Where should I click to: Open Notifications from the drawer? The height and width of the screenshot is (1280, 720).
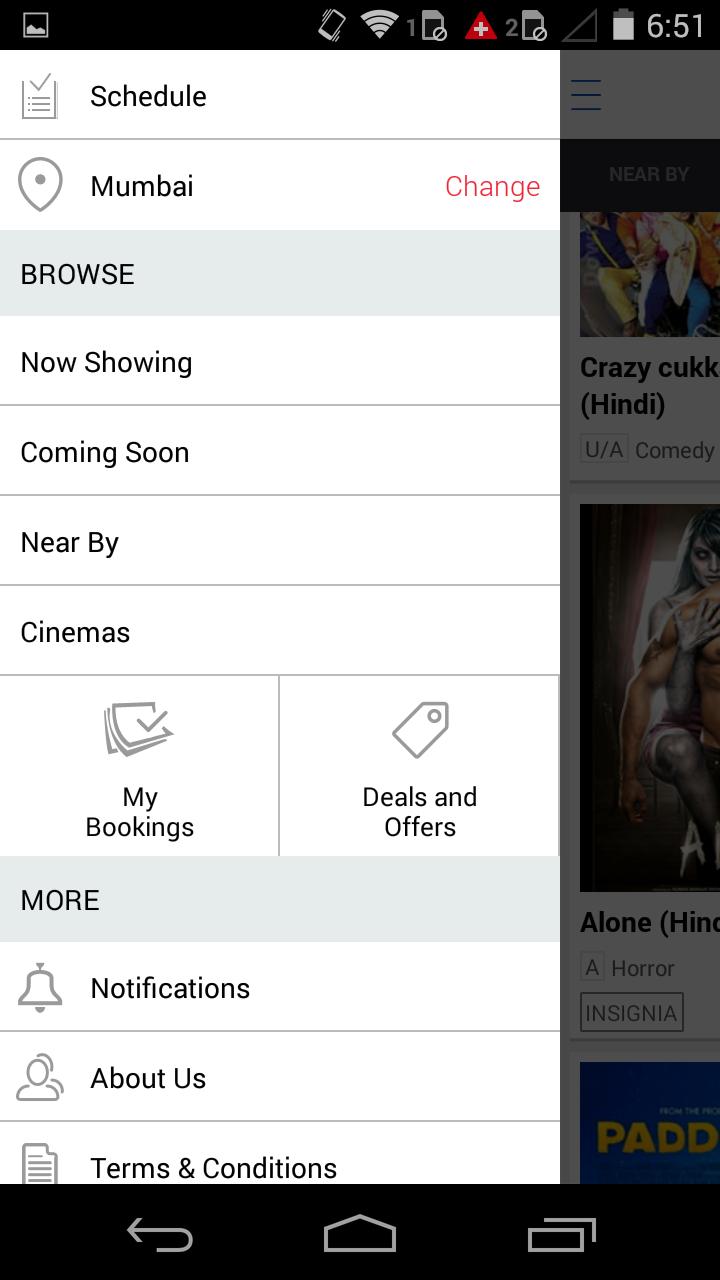(170, 988)
